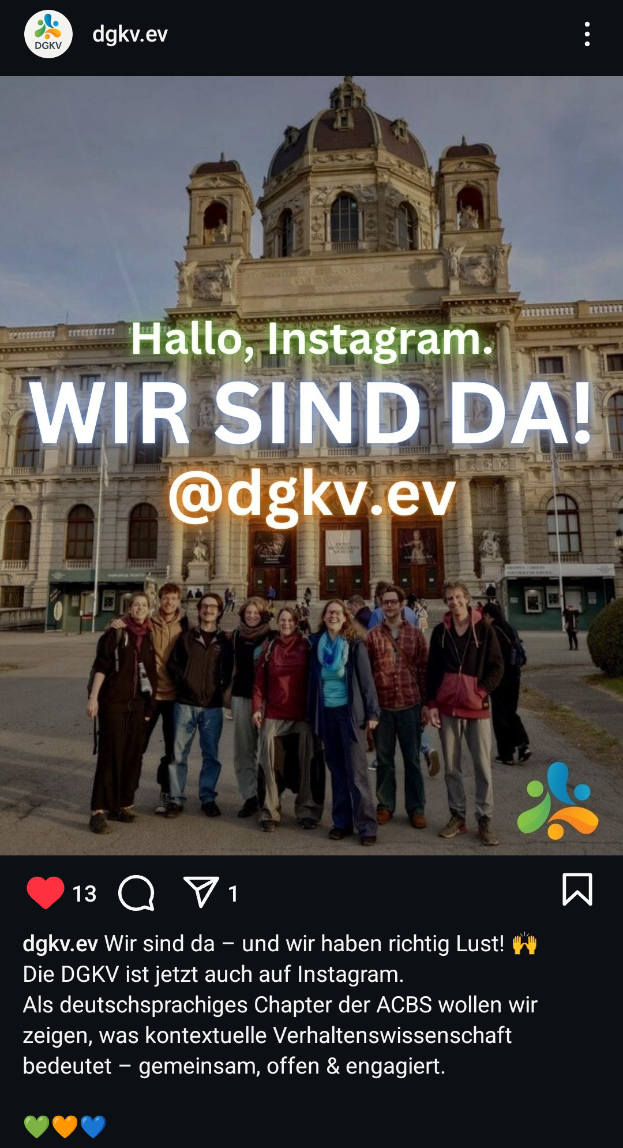Share the post via paper plane icon
Viewport: 623px width, 1148px height.
201,892
